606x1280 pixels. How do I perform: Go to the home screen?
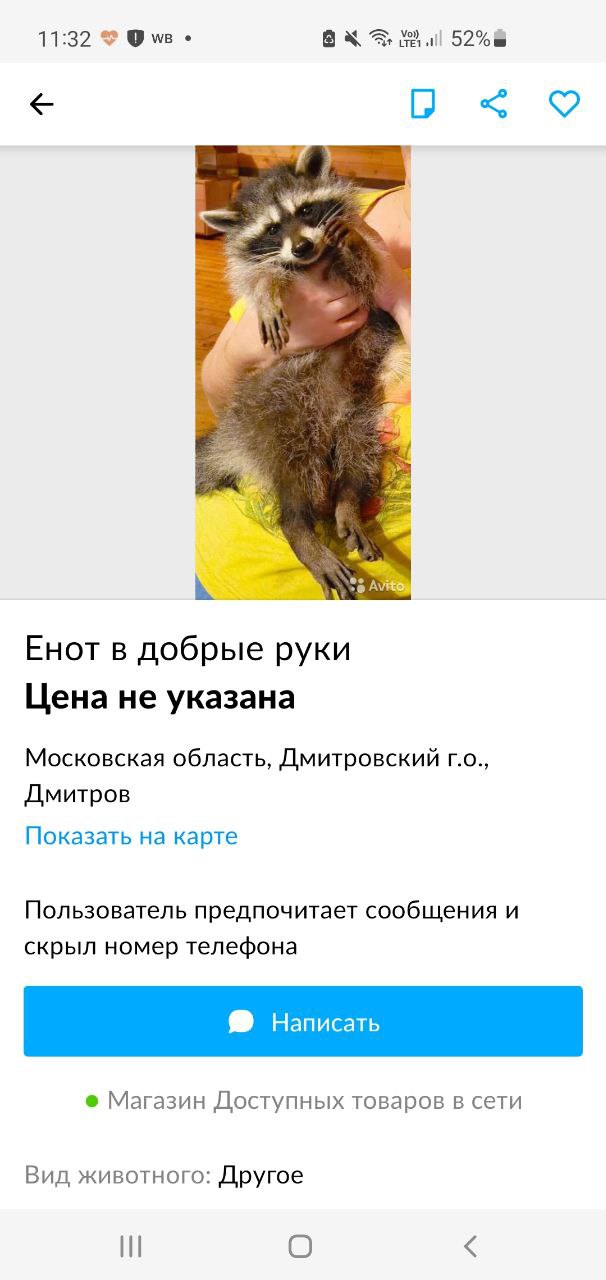click(x=300, y=1246)
